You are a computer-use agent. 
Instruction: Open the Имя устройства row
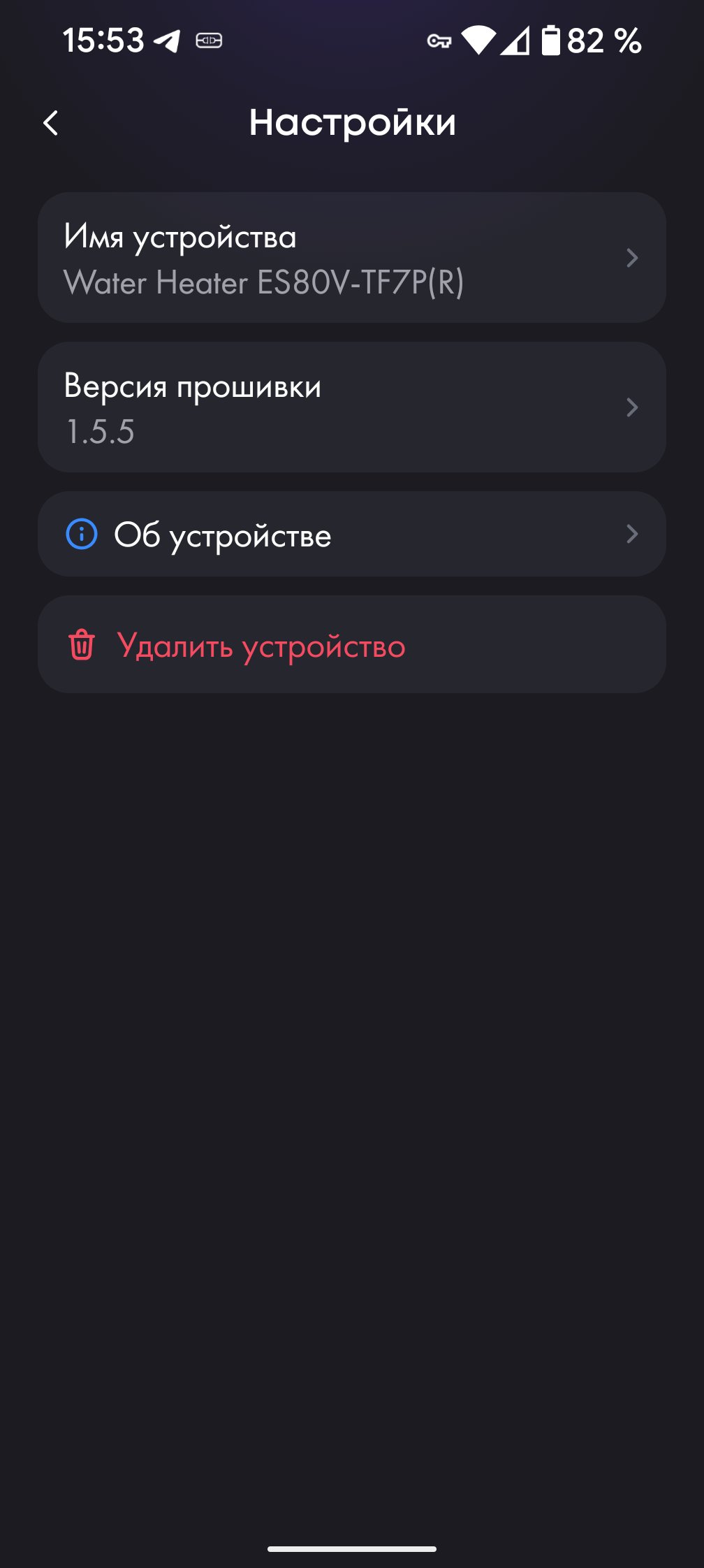pos(351,258)
